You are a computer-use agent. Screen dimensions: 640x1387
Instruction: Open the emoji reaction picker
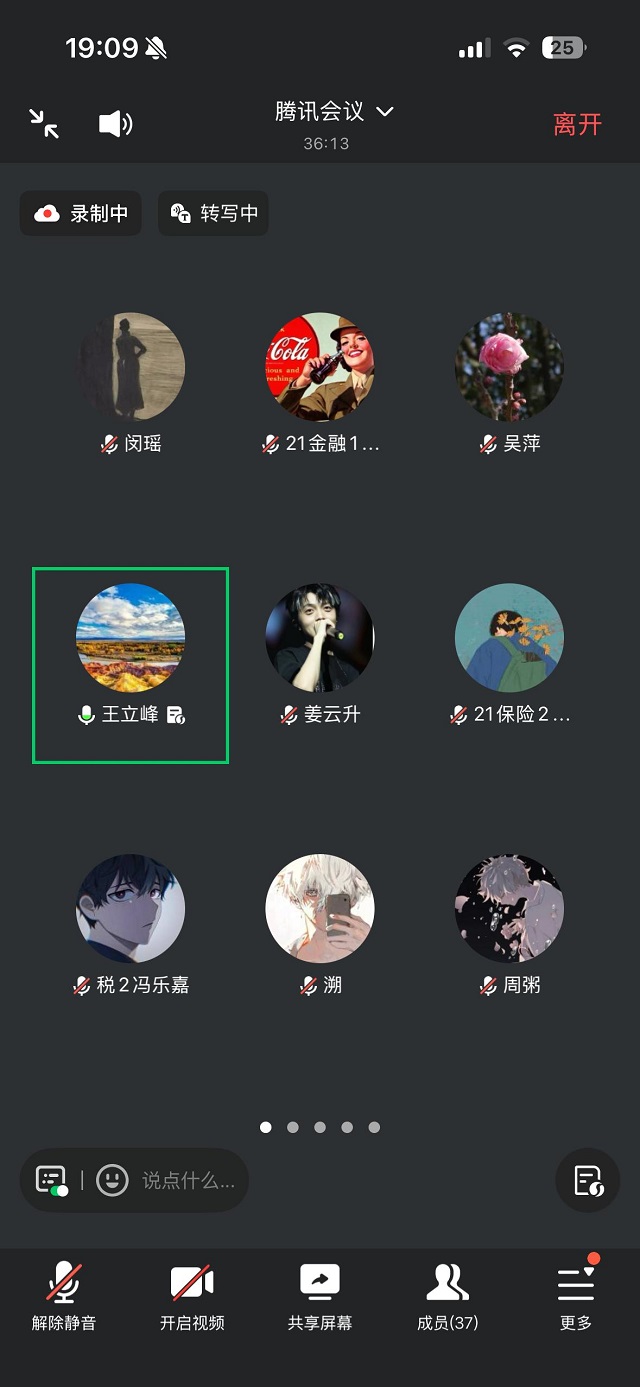112,1180
